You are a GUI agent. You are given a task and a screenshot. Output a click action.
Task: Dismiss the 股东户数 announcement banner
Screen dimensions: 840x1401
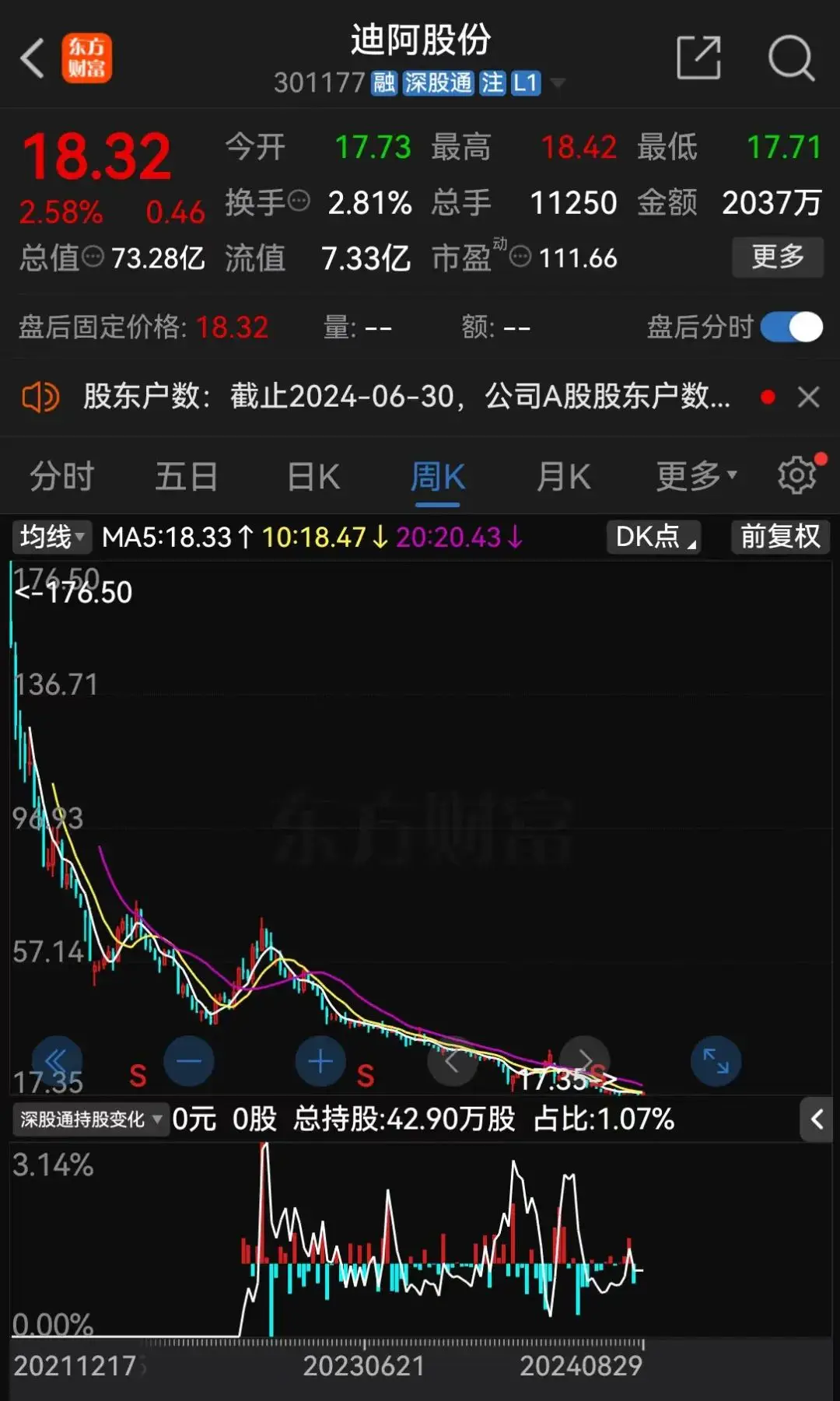809,398
